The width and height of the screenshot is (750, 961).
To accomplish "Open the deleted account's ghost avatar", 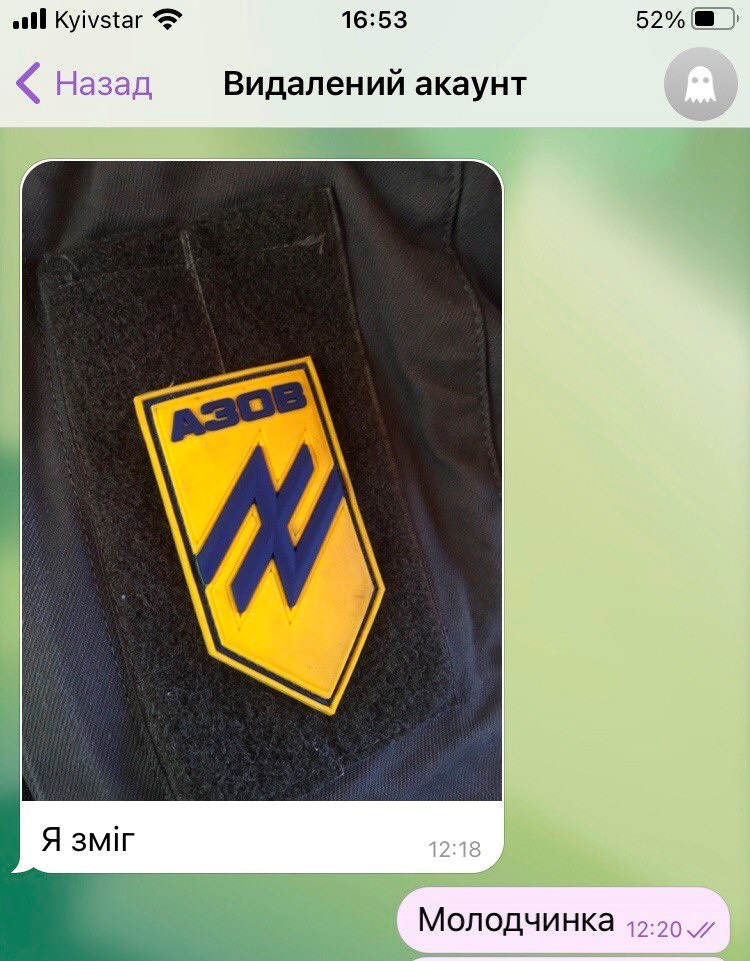I will click(x=700, y=84).
